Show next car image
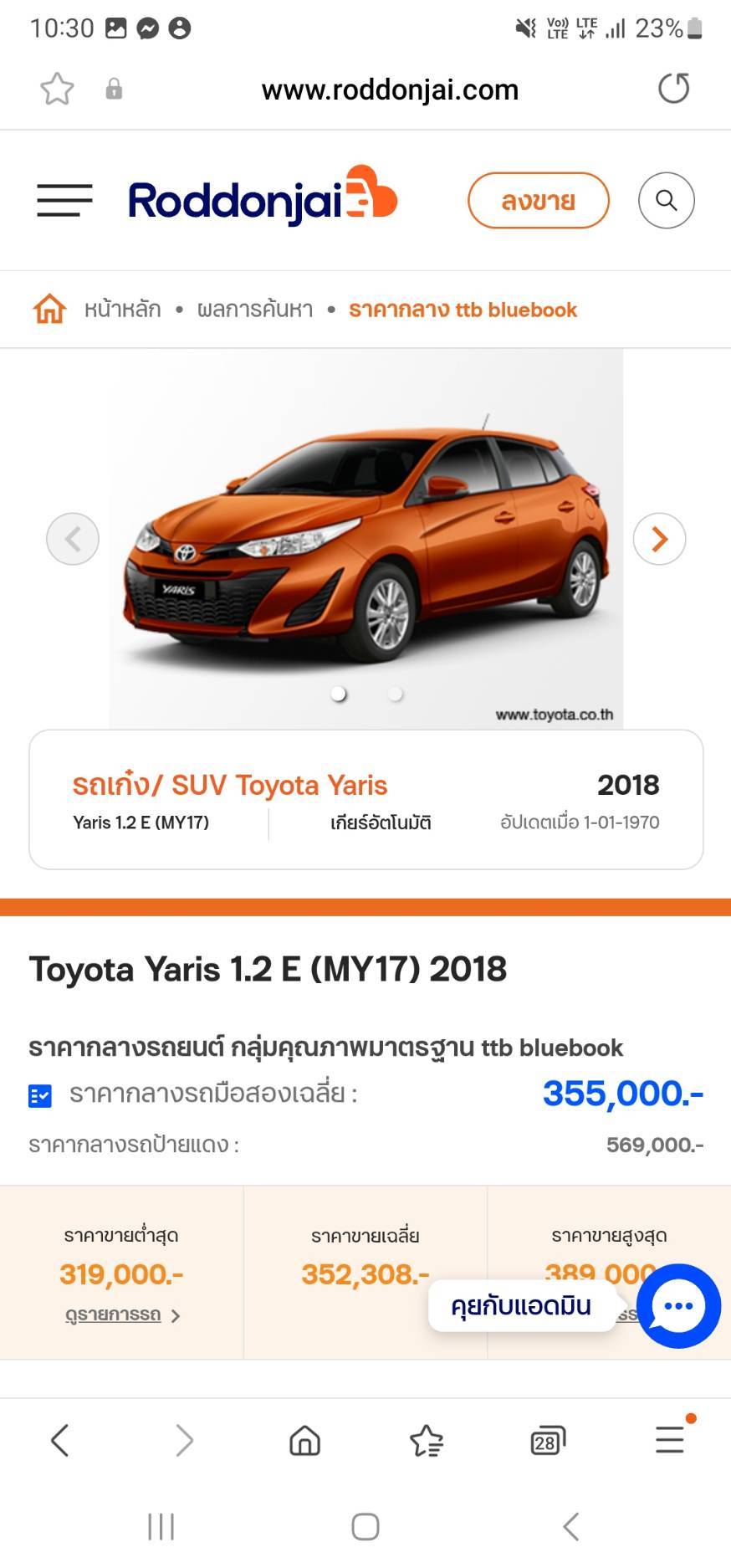 [x=659, y=539]
